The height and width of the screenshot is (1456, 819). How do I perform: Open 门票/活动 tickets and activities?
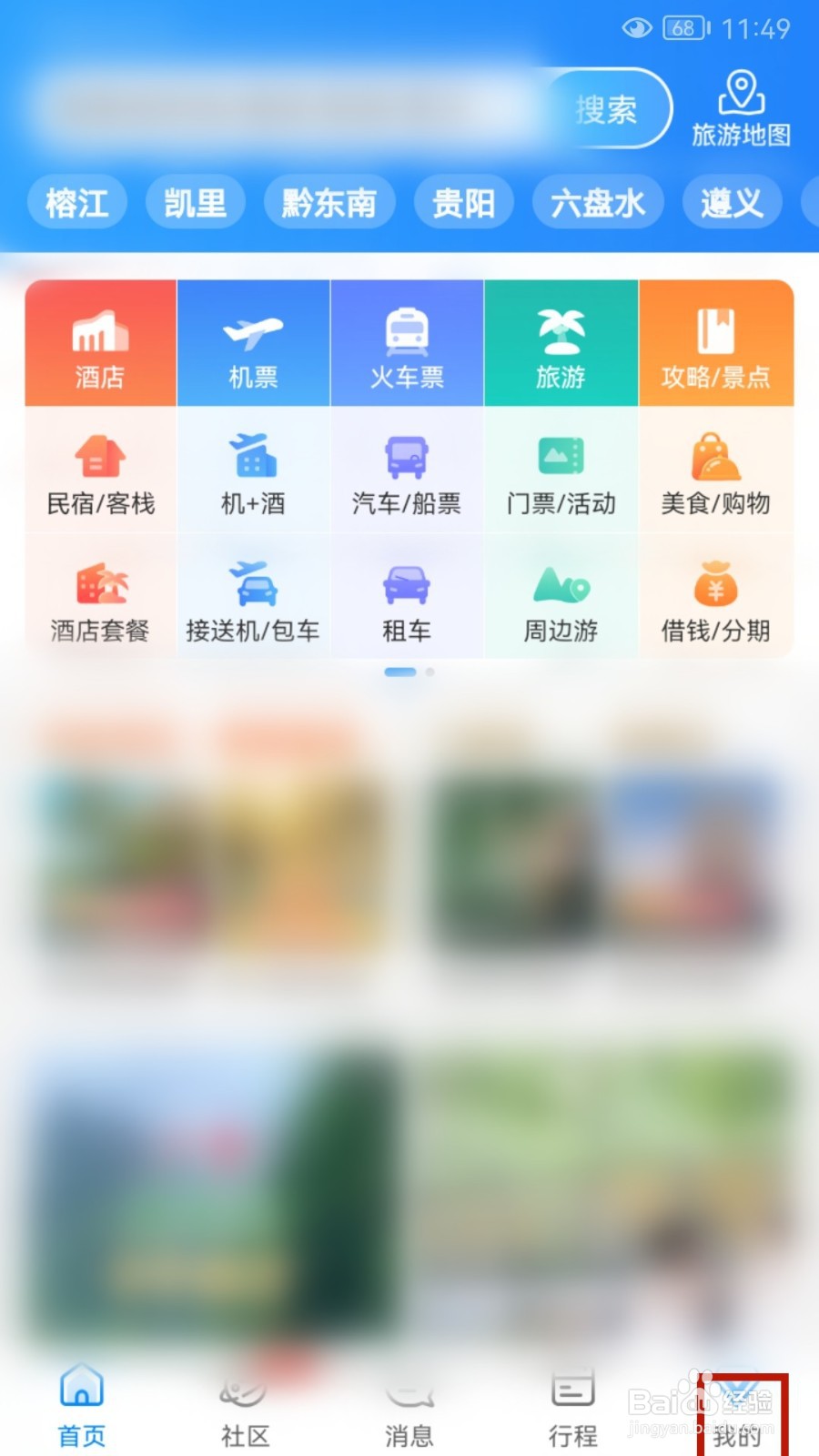click(x=561, y=469)
